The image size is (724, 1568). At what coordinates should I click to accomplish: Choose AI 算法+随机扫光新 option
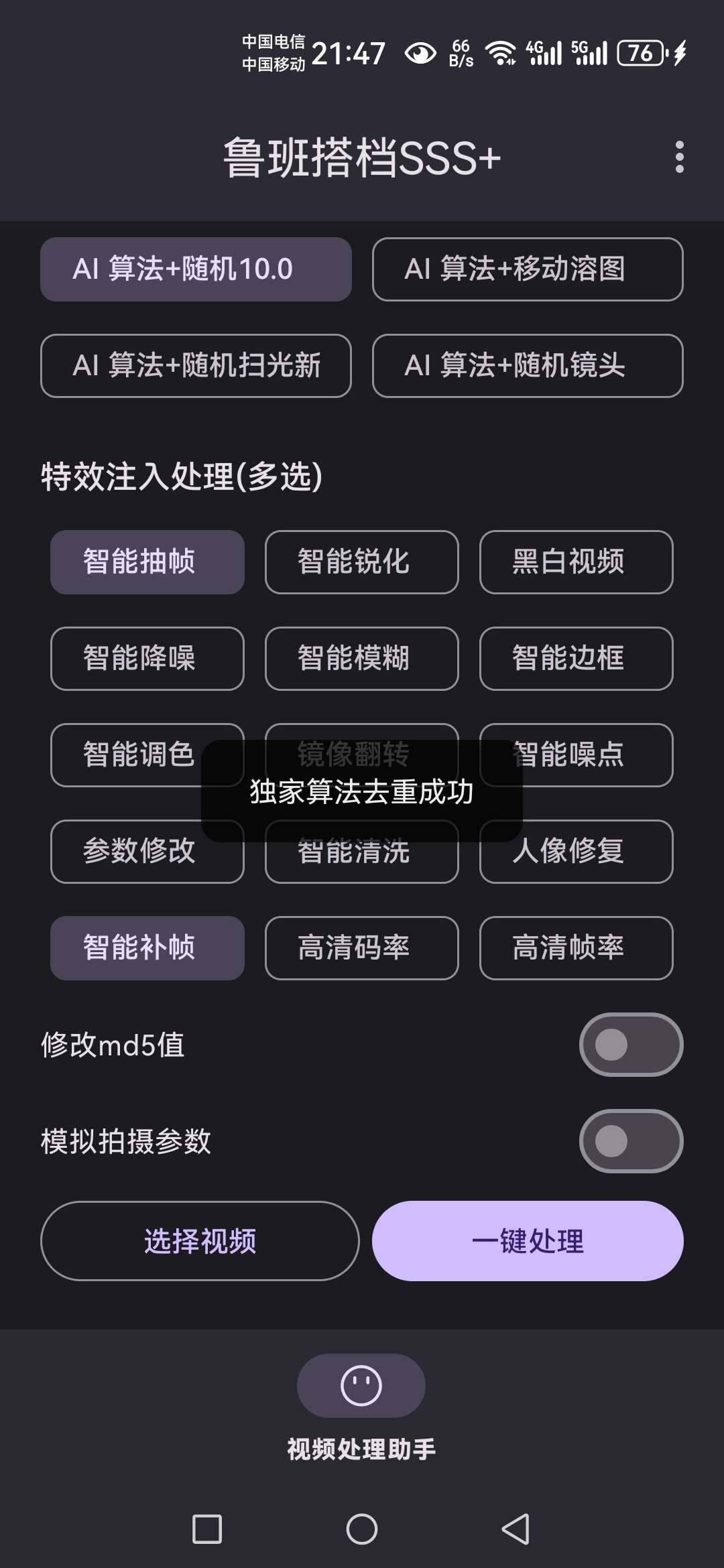point(196,366)
